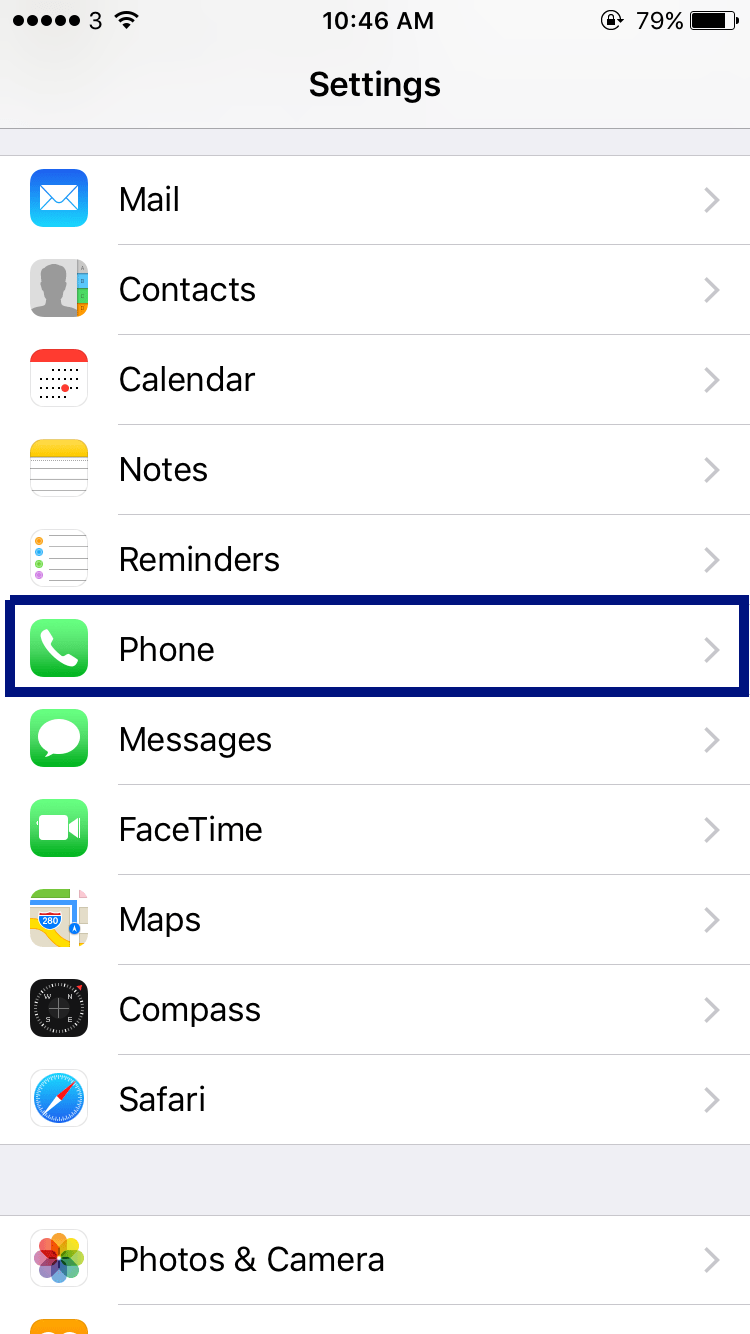Tap the Notes icon
750x1334 pixels.
tap(58, 468)
